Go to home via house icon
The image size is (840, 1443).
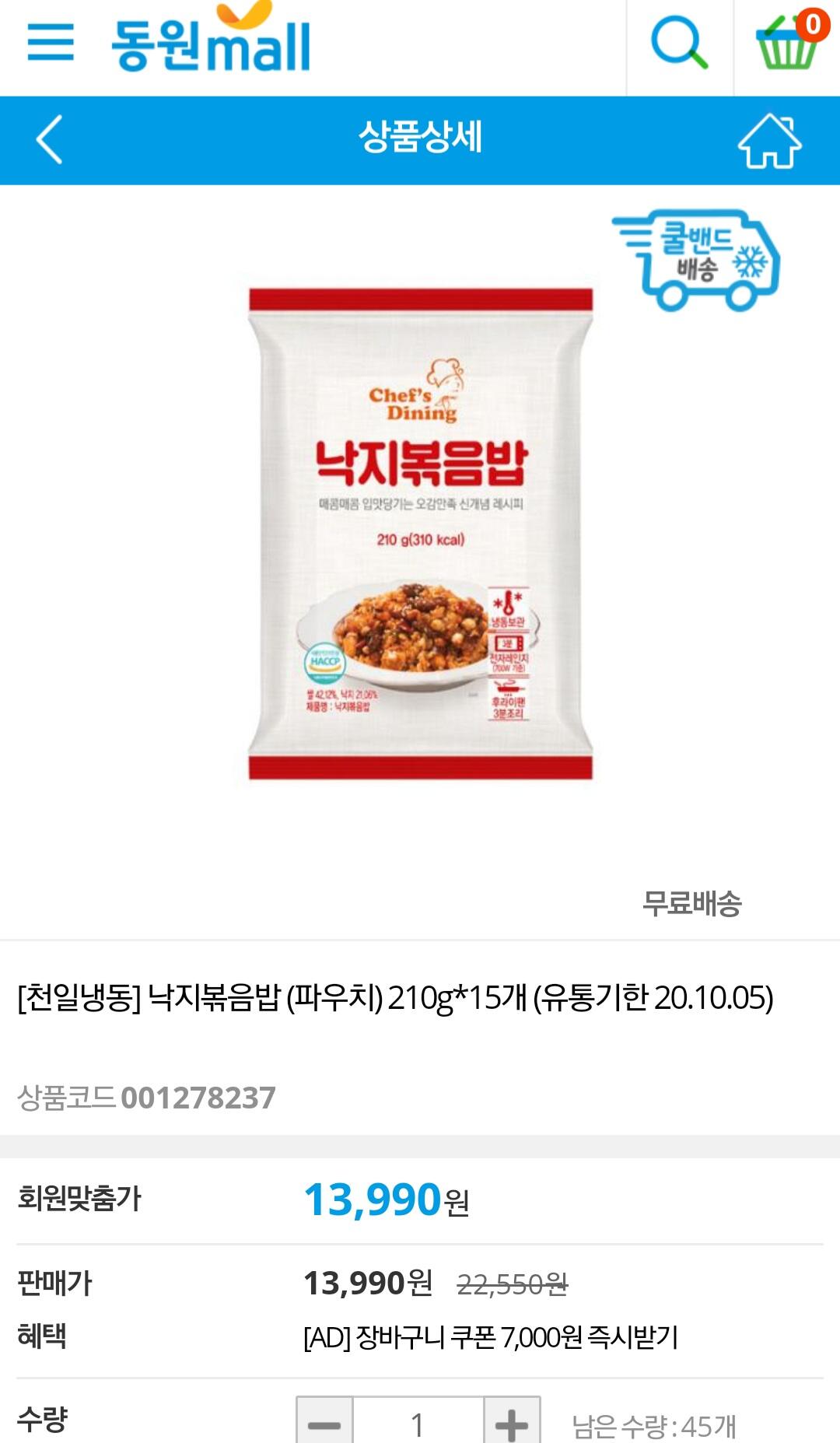pos(769,141)
